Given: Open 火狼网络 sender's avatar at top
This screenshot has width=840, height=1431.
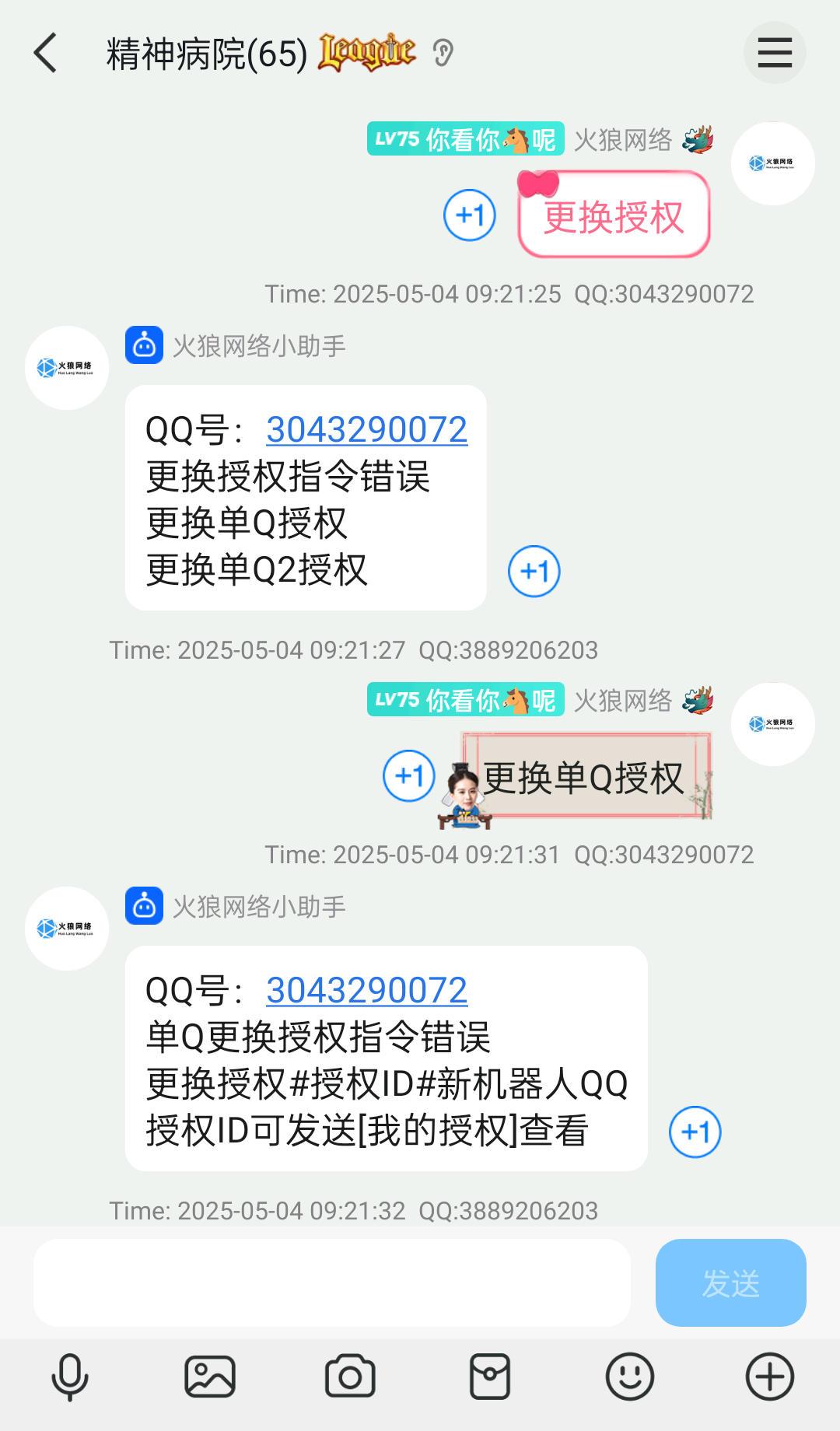Looking at the screenshot, I should (x=772, y=163).
